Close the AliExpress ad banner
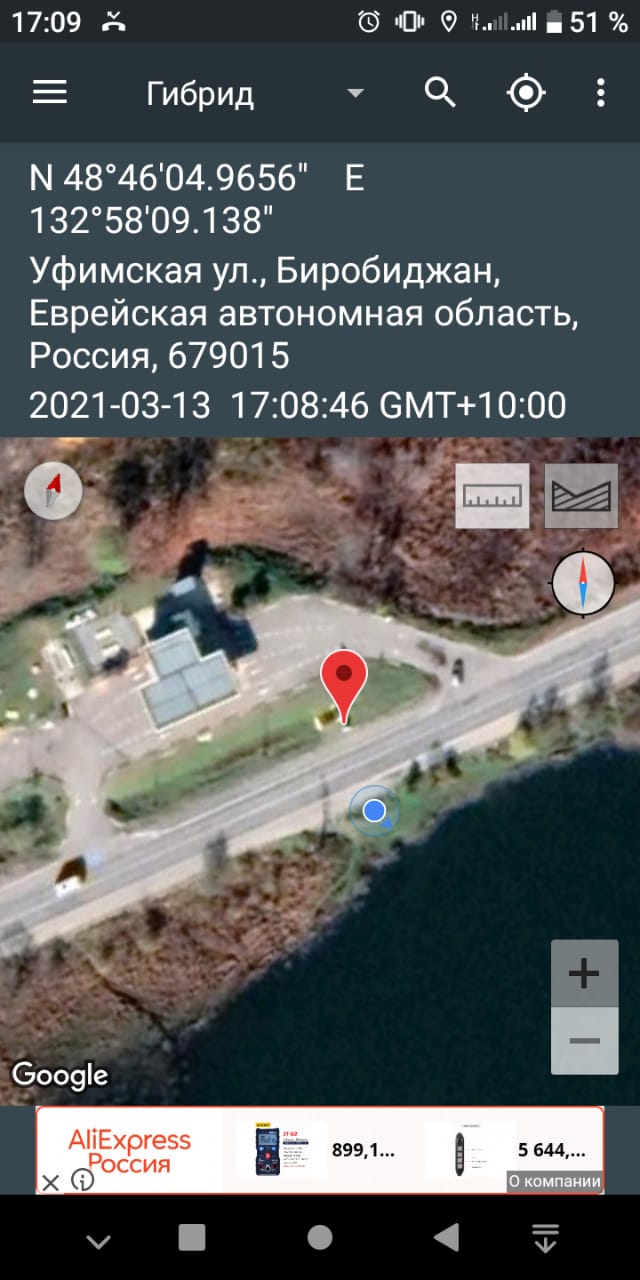 (x=50, y=1183)
